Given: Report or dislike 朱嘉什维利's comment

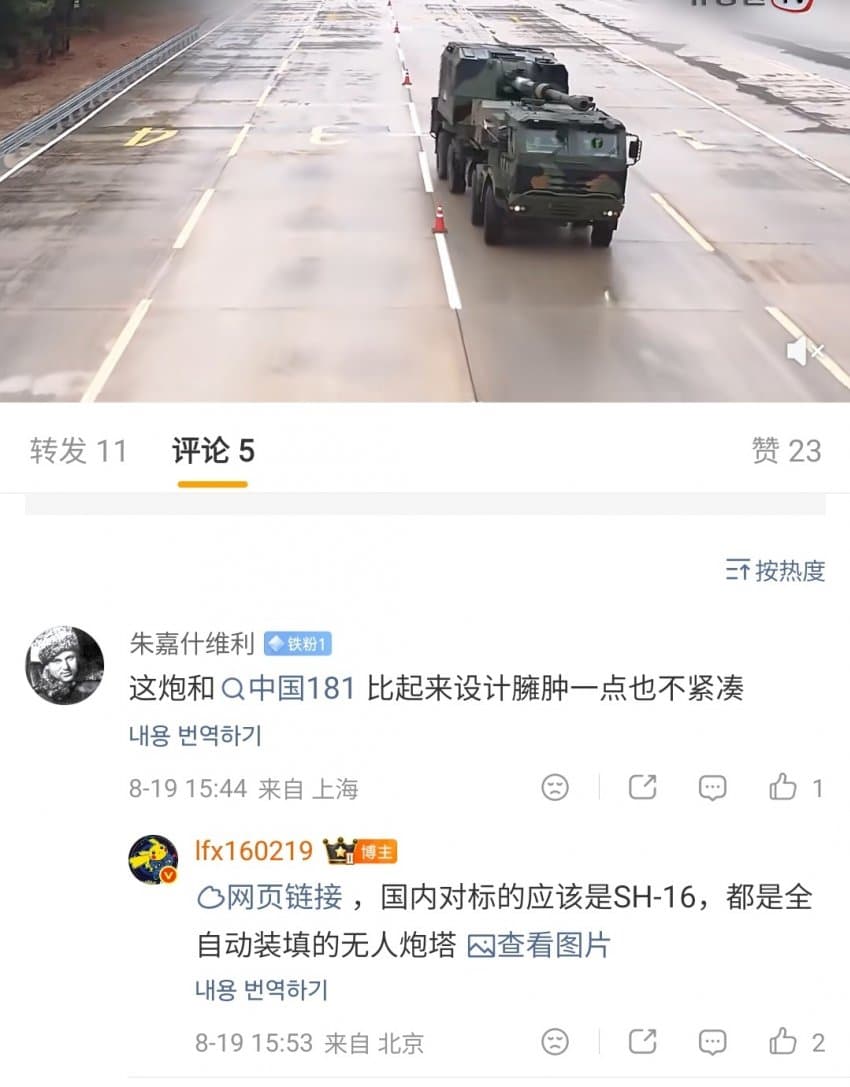Looking at the screenshot, I should click(555, 788).
